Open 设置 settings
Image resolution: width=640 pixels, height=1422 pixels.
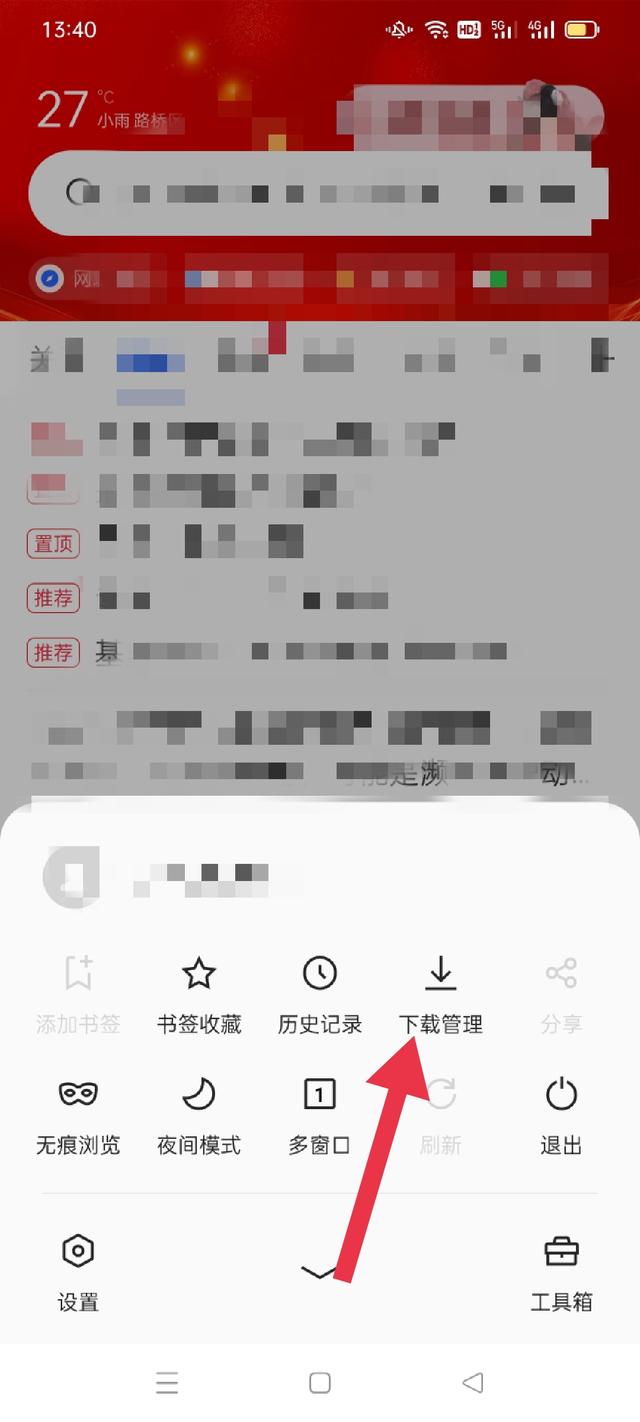point(78,1272)
